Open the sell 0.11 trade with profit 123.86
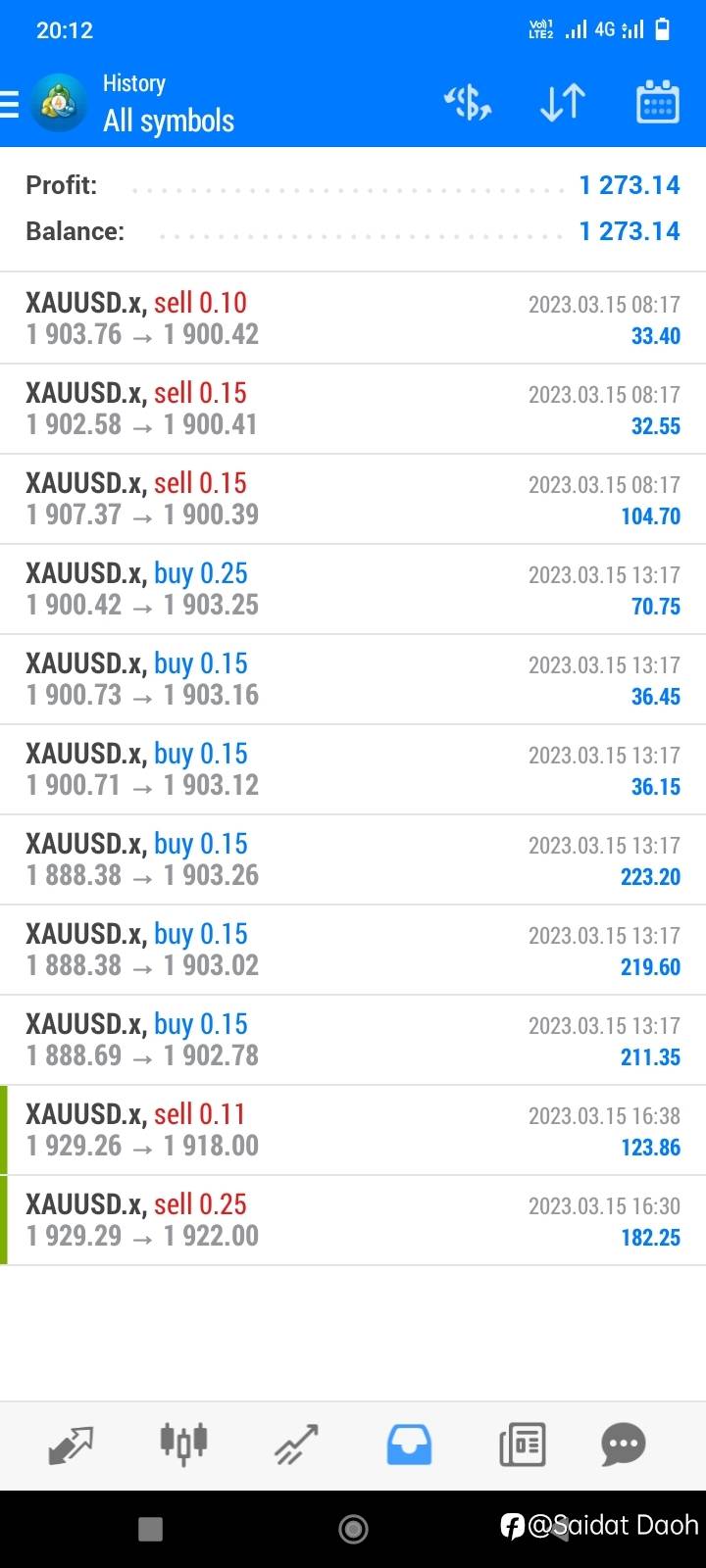The height and width of the screenshot is (1568, 706). click(353, 1130)
